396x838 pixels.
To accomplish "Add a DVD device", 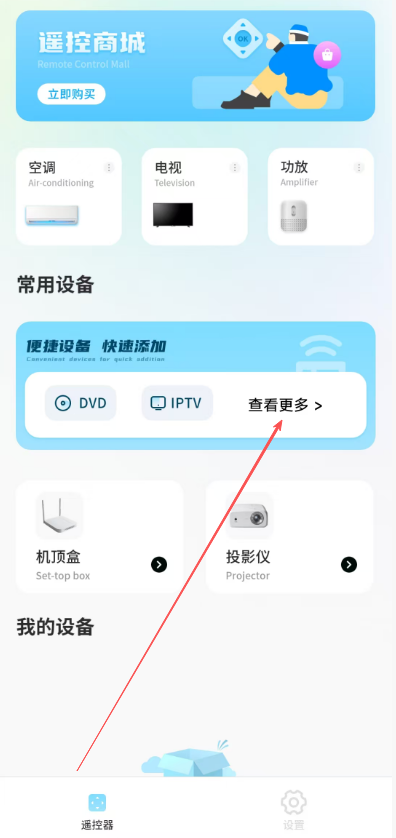I will (81, 403).
